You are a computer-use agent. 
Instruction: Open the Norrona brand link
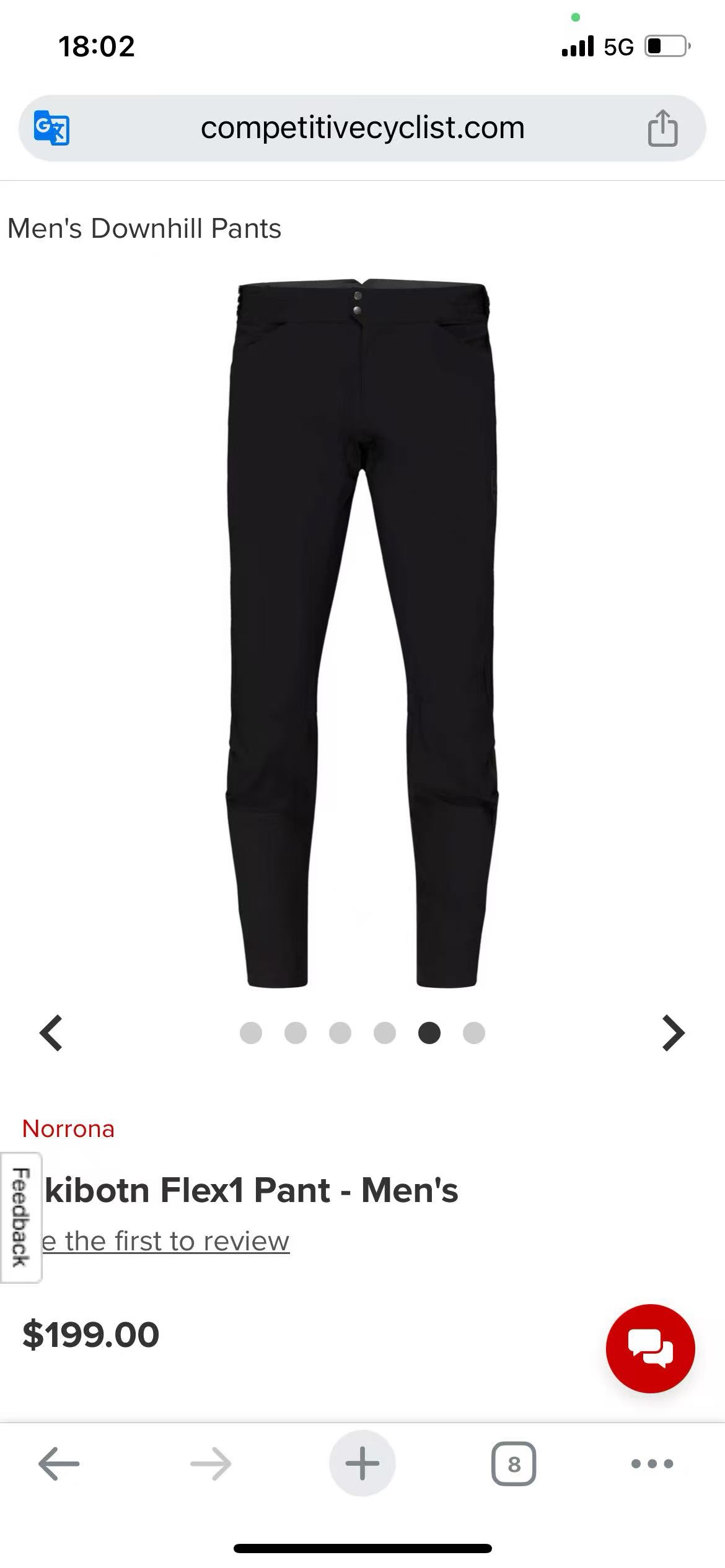pyautogui.click(x=68, y=1129)
